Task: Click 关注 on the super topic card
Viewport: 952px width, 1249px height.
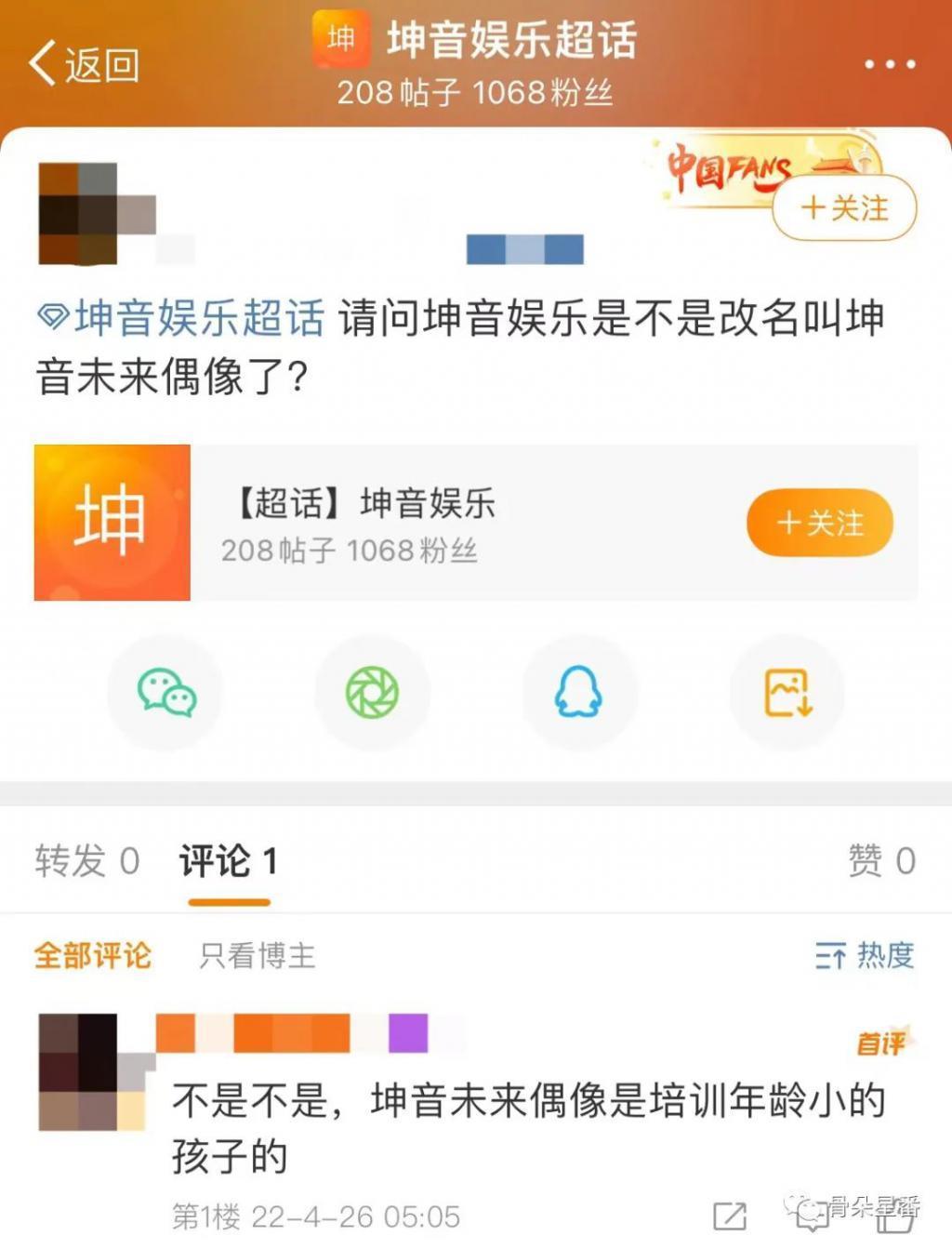Action: 819,523
